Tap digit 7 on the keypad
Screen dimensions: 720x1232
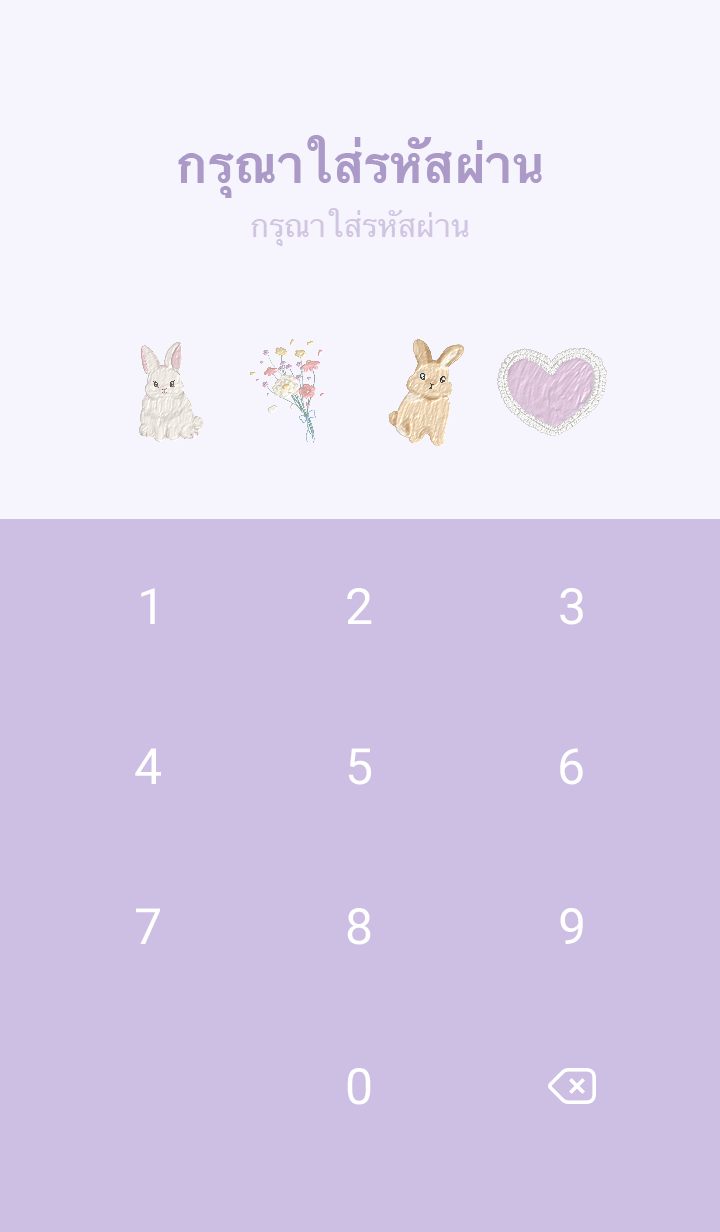click(148, 927)
